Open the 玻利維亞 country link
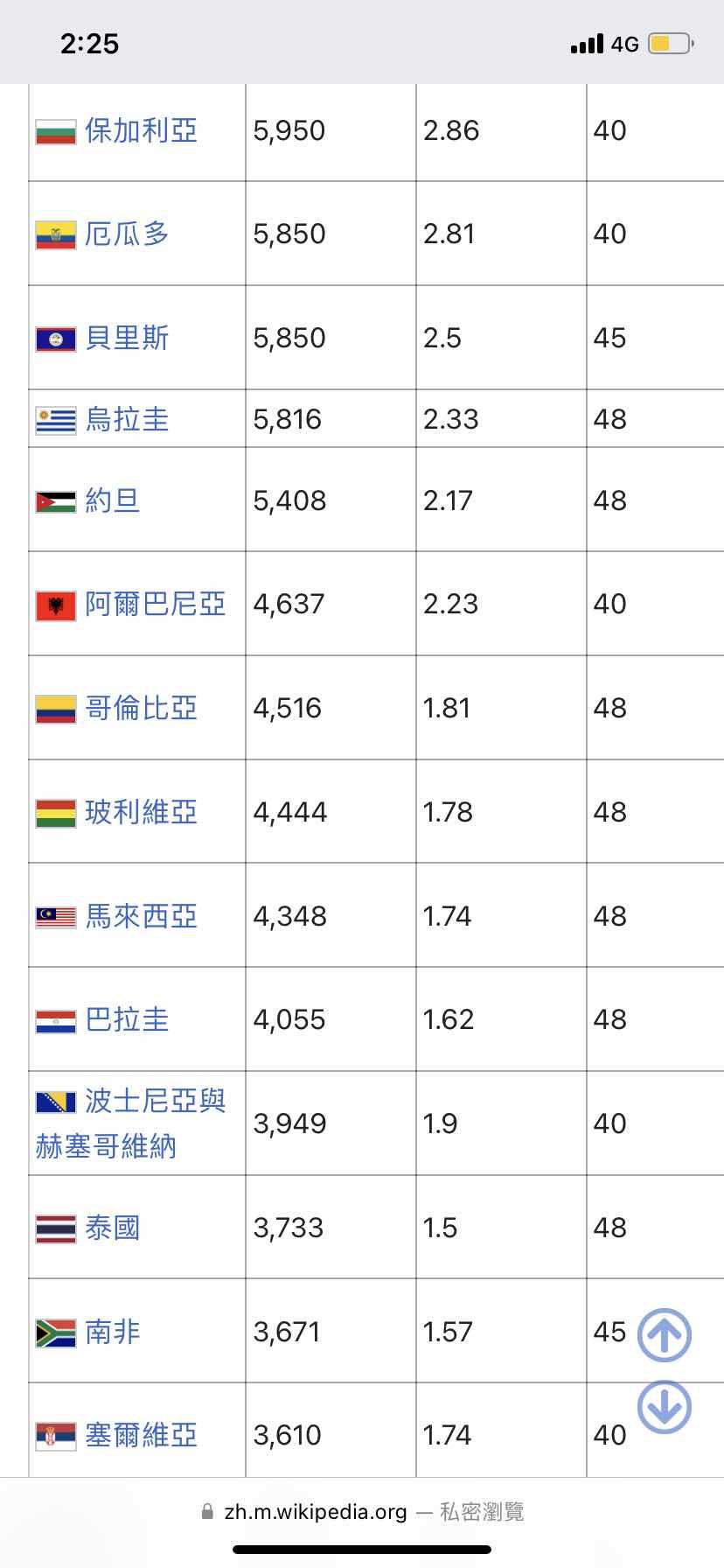Screen dimensions: 724x1568 pos(141,812)
